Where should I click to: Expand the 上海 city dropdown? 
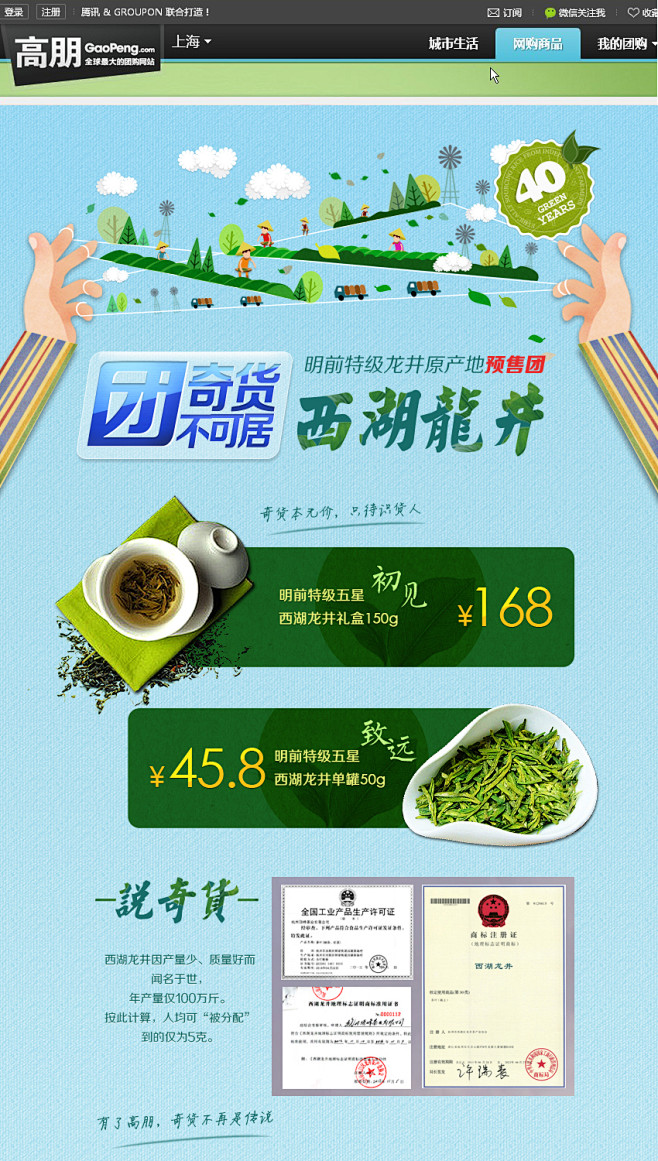click(192, 41)
